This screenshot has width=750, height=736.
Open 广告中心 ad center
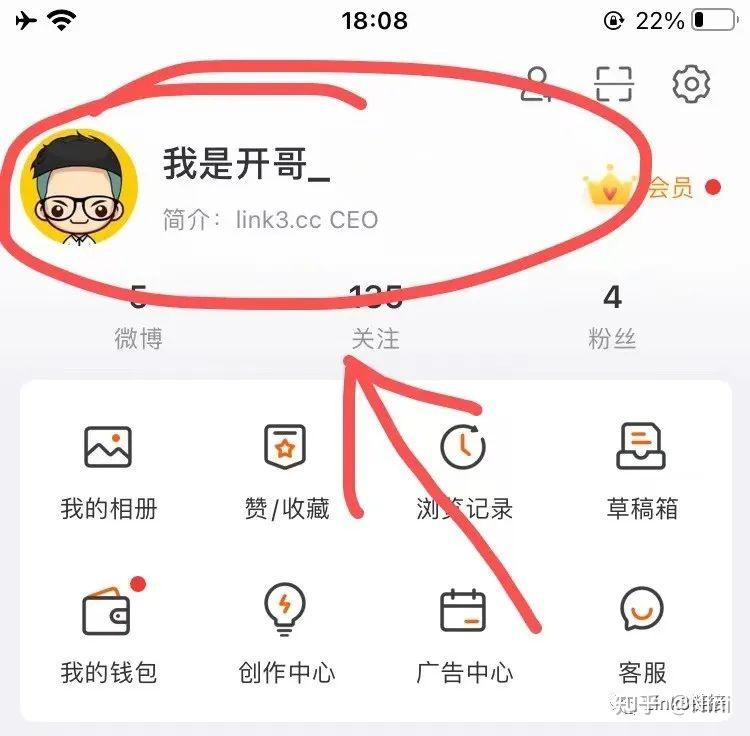click(464, 630)
